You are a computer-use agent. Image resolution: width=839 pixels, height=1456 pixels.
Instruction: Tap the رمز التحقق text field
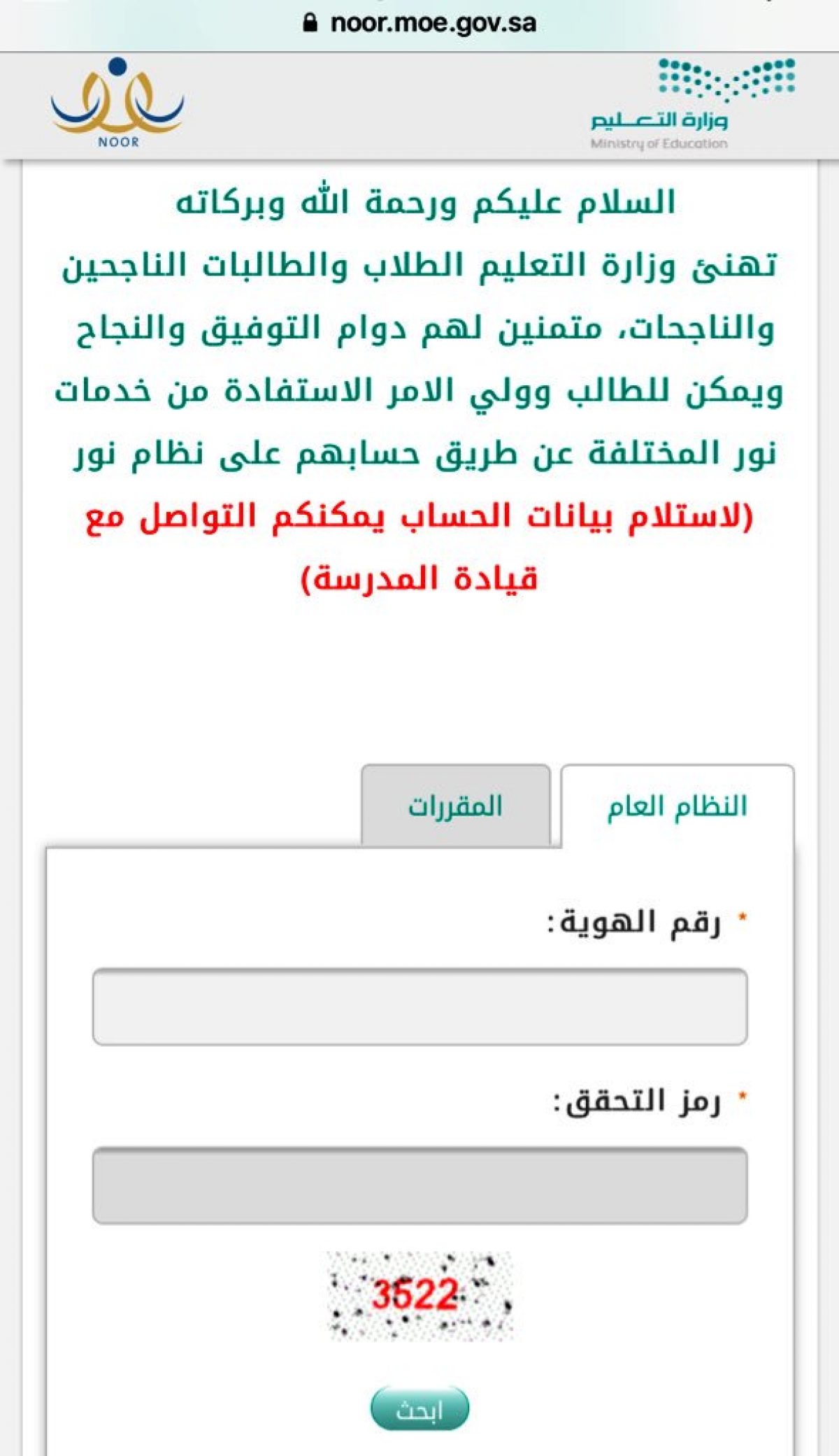(419, 1185)
